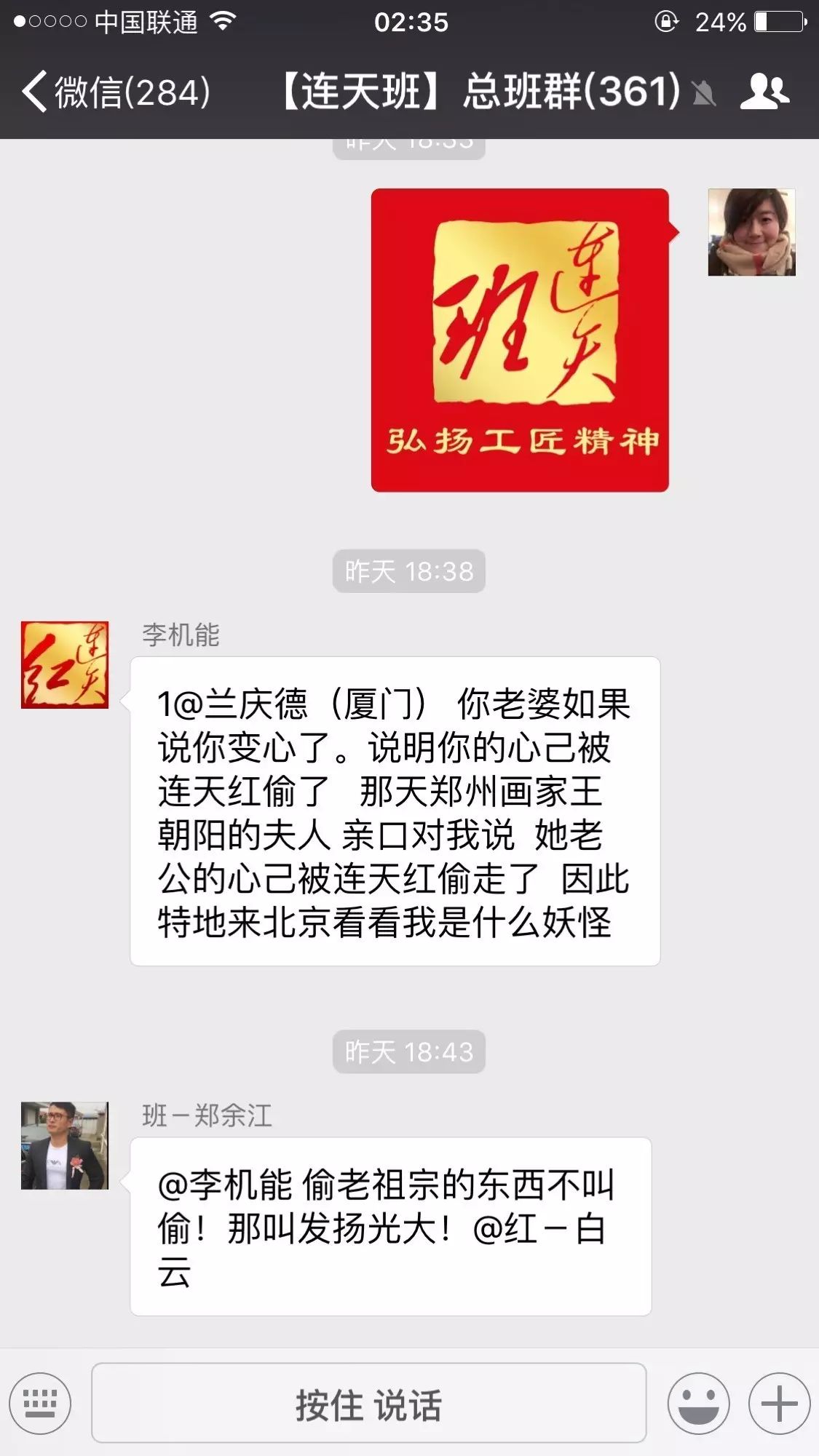Tap the 按住 说话 voice button
This screenshot has width=819, height=1456.
point(368,1404)
